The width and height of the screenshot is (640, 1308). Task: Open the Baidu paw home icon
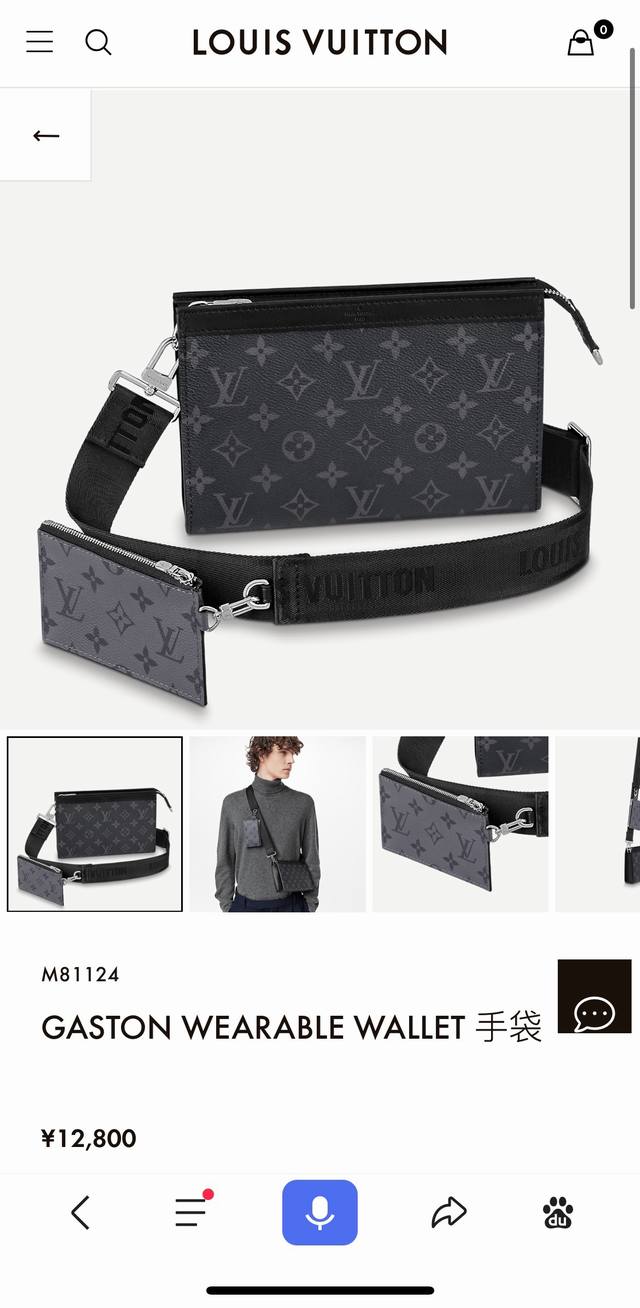[558, 1213]
